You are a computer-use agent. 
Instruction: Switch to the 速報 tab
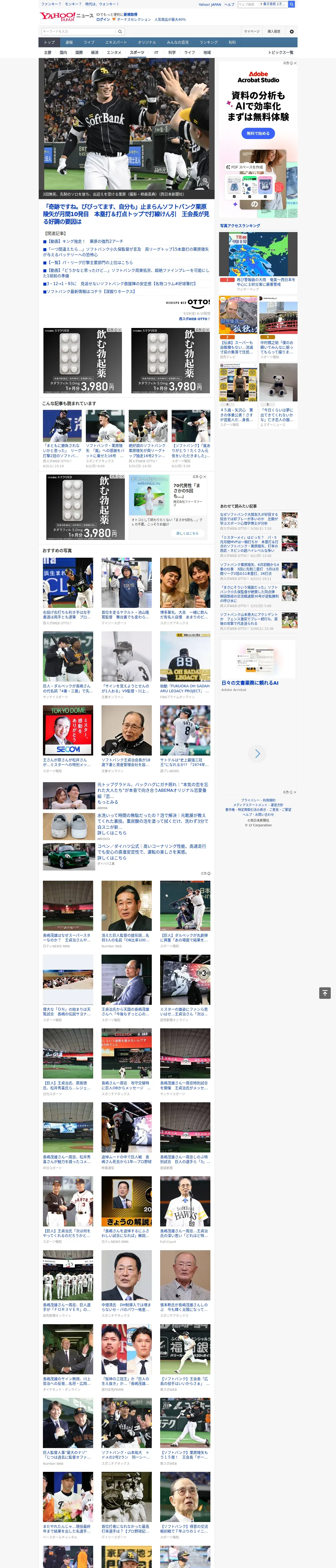pyautogui.click(x=69, y=43)
